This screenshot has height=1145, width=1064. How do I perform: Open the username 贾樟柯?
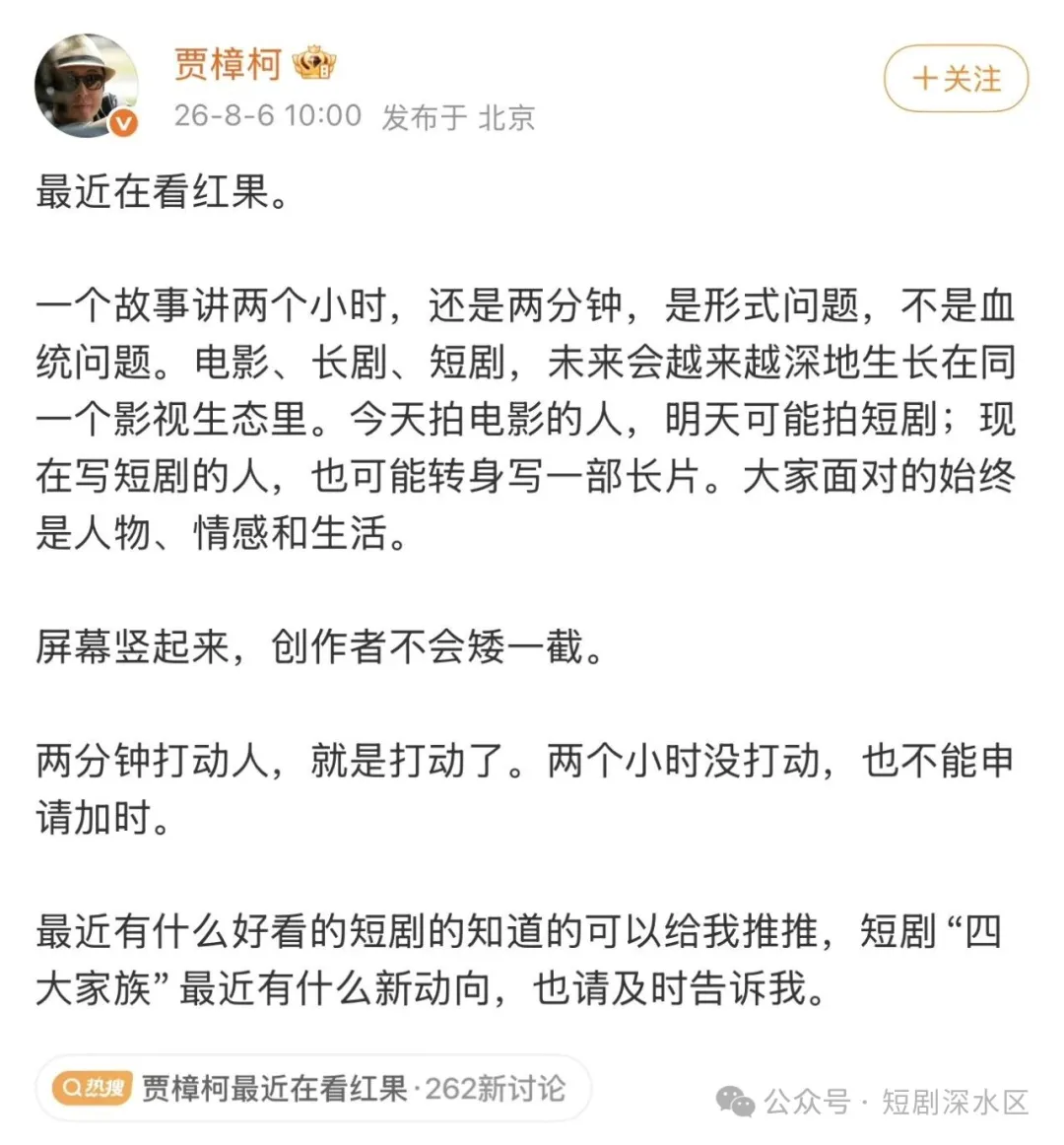tap(228, 63)
